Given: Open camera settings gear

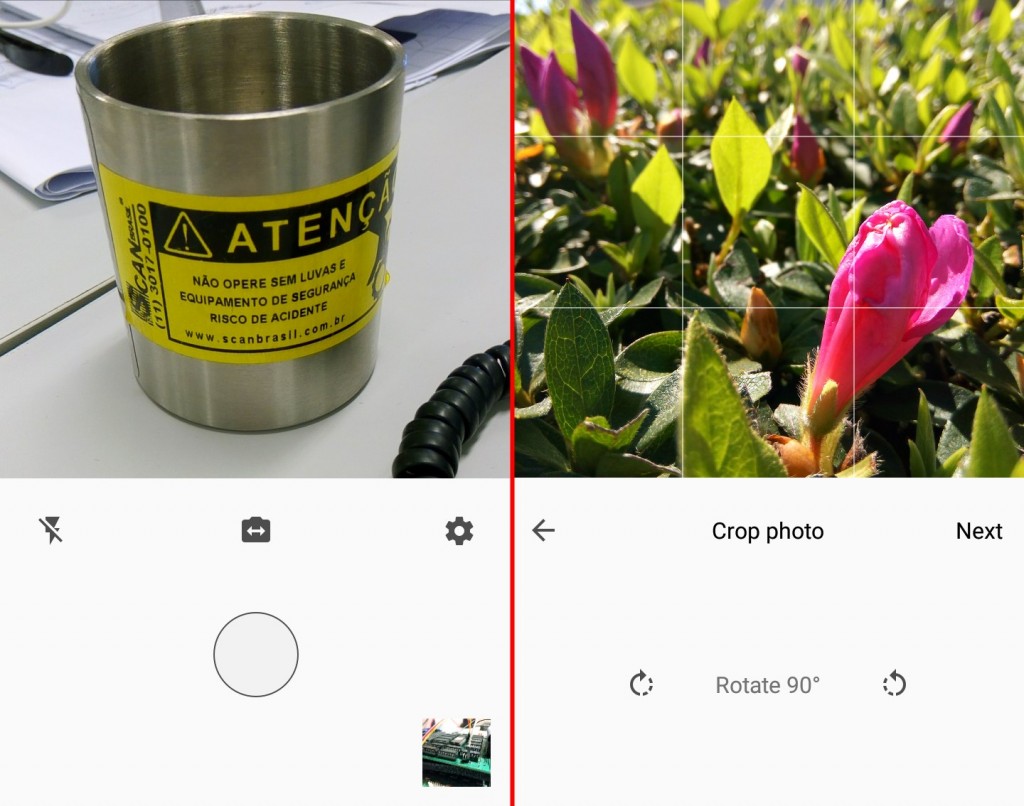Looking at the screenshot, I should [x=459, y=531].
